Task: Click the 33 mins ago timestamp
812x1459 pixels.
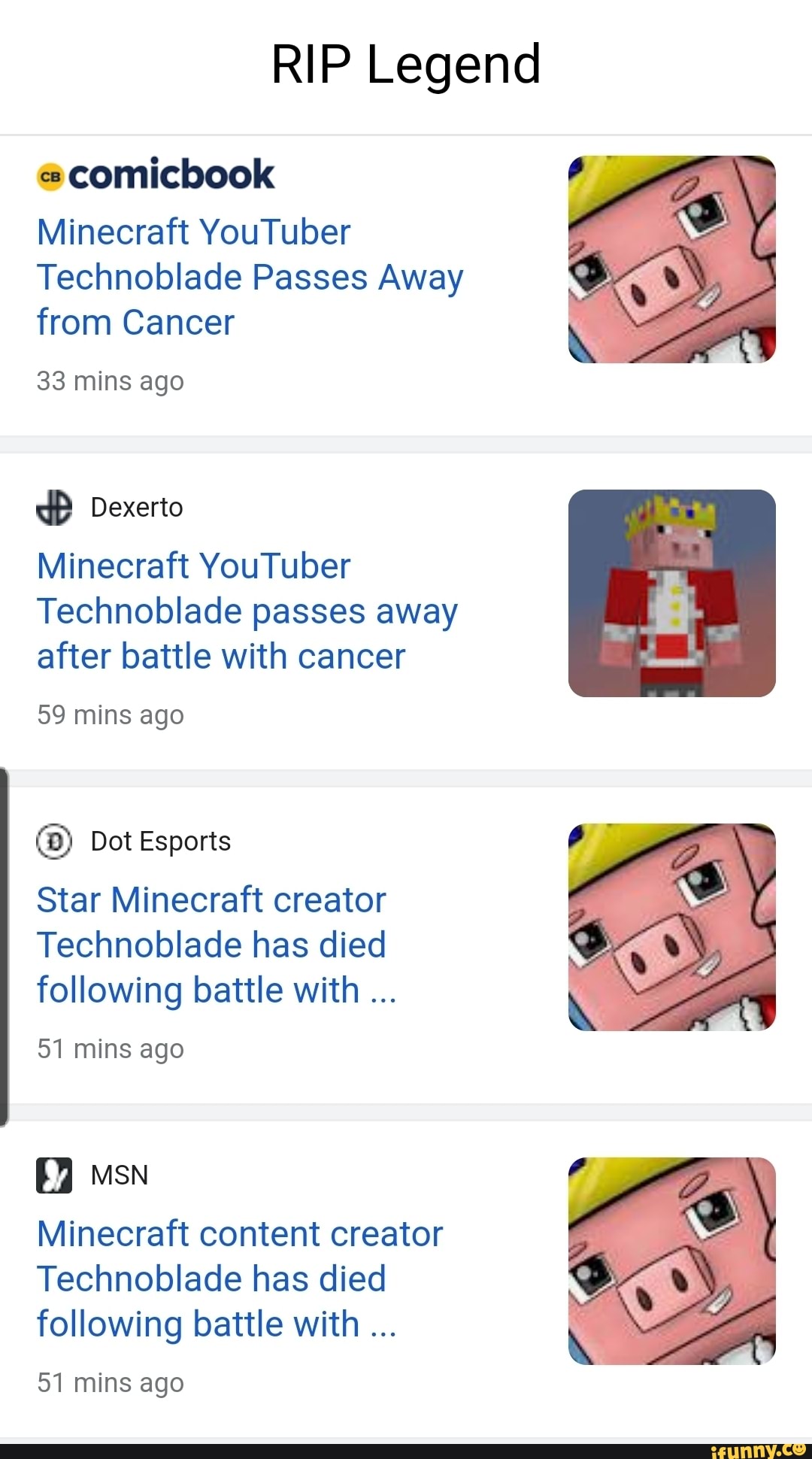Action: (x=111, y=381)
